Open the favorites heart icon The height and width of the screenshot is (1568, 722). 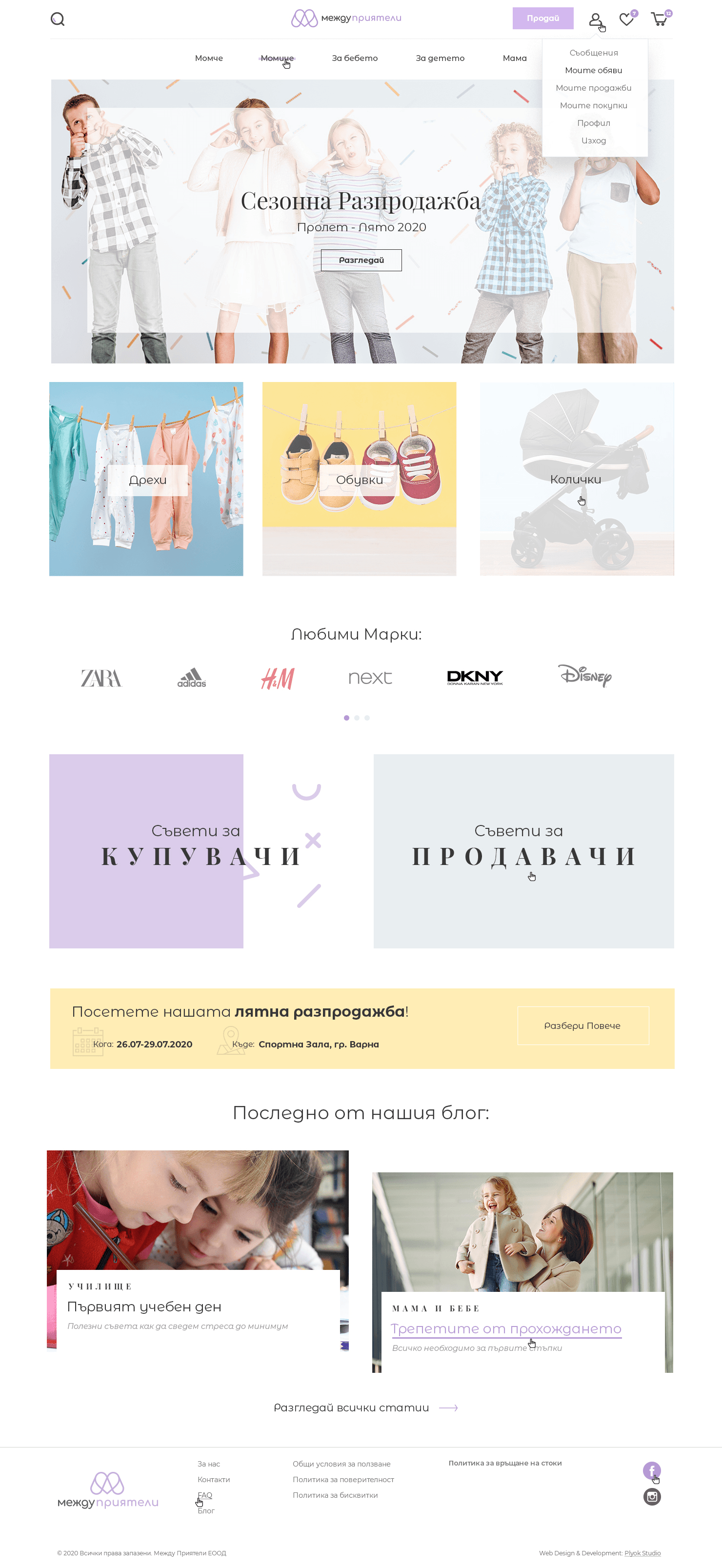point(626,20)
